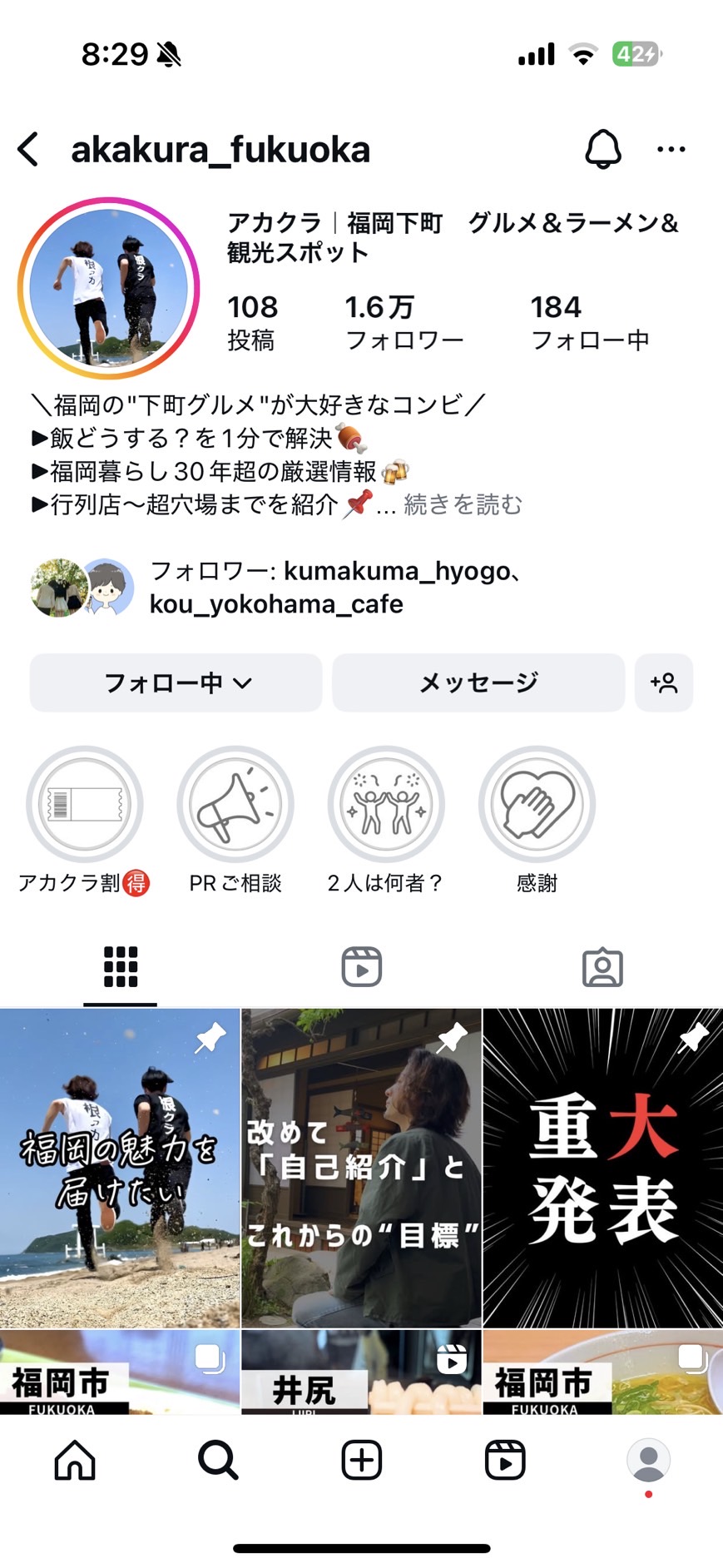723x1568 pixels.
Task: Open the 感謝 story highlight
Action: click(537, 805)
